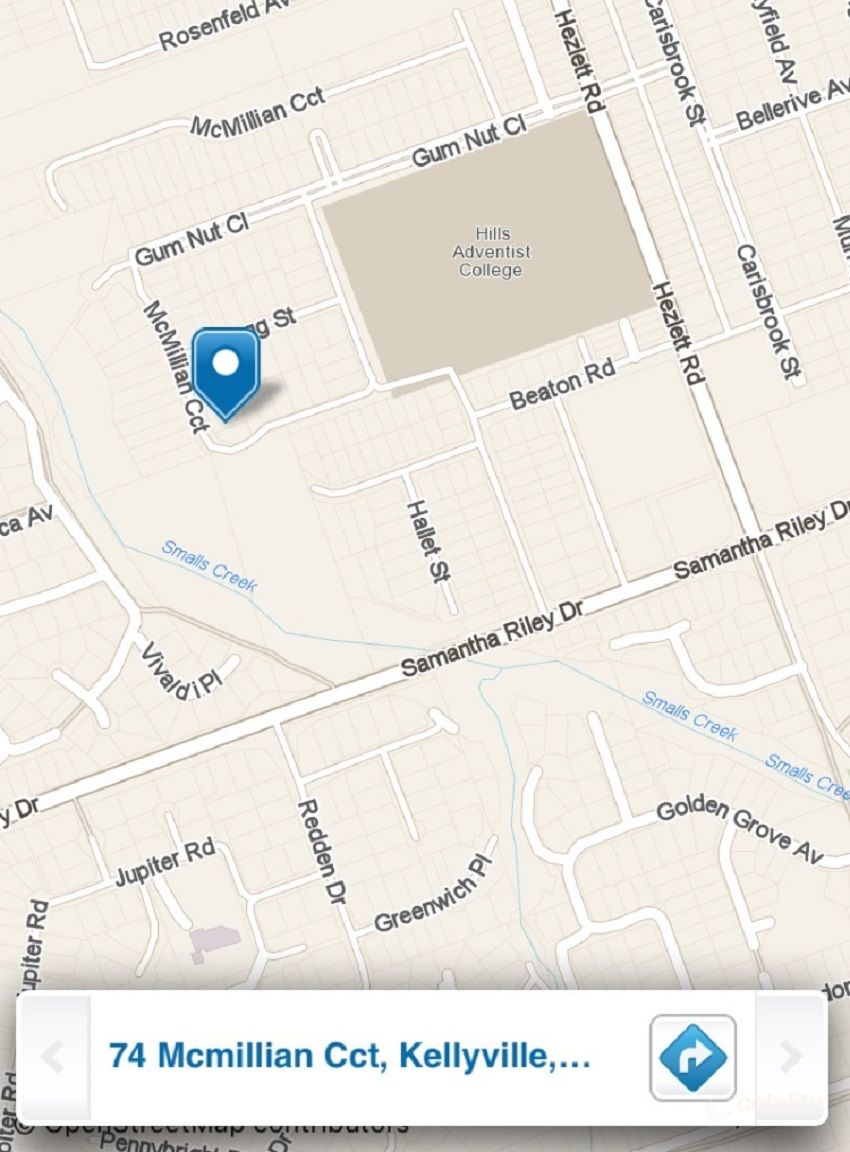Go to the previous location result
This screenshot has height=1152, width=850.
[54, 1057]
